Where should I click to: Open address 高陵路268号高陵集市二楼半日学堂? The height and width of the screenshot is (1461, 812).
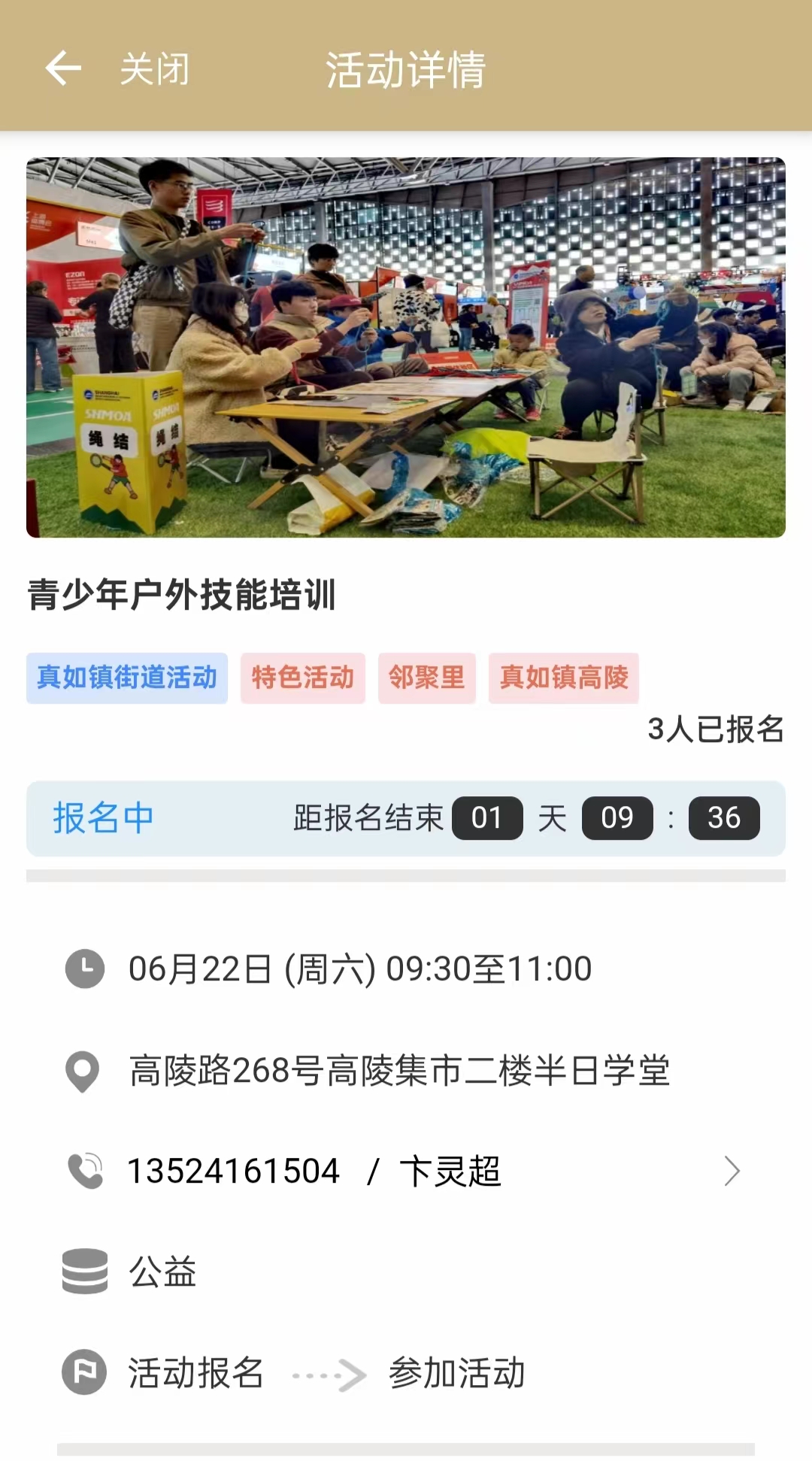[x=398, y=1071]
